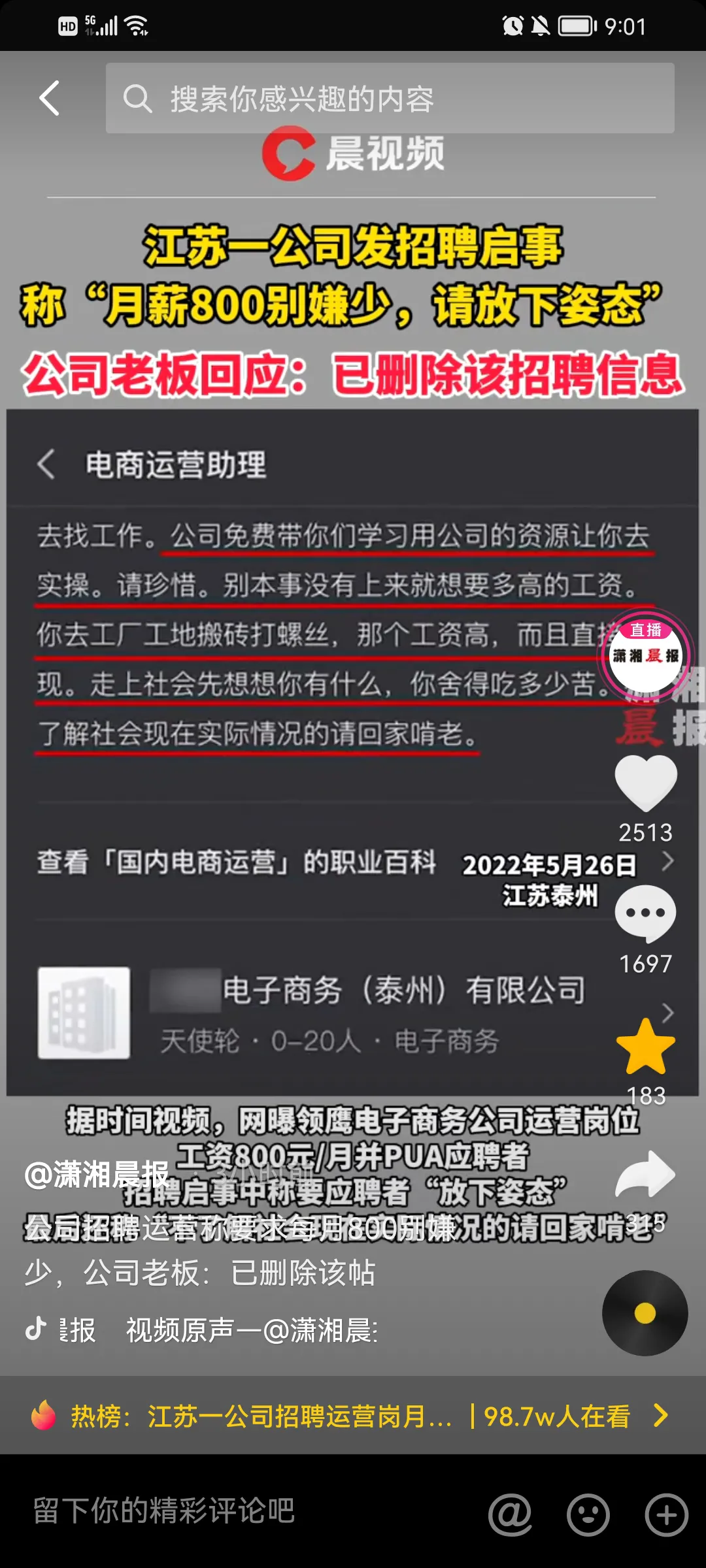Open the comments with the speech bubble icon
Image resolution: width=706 pixels, height=1568 pixels.
[x=645, y=913]
